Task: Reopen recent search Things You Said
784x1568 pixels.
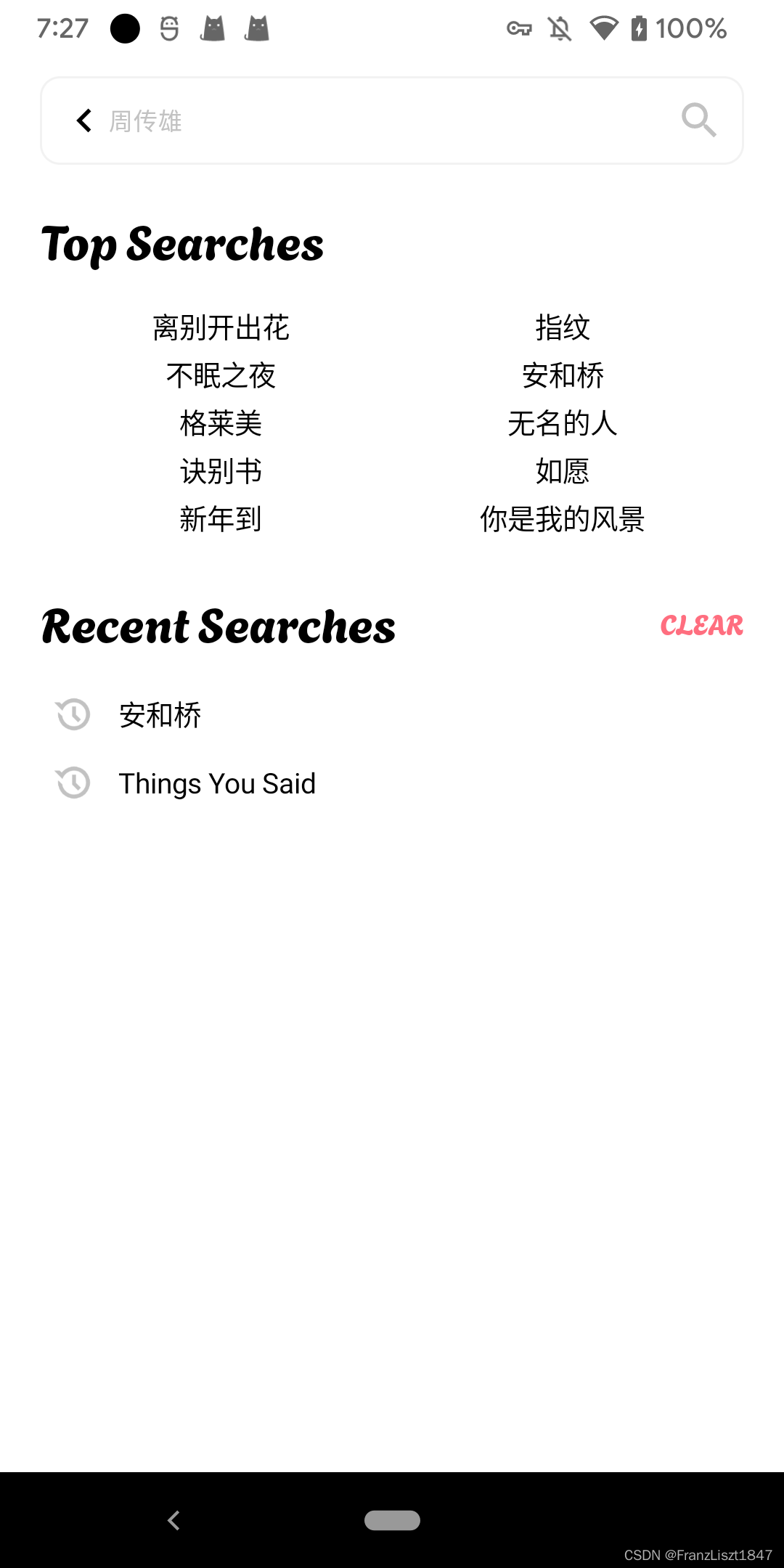Action: pos(392,783)
